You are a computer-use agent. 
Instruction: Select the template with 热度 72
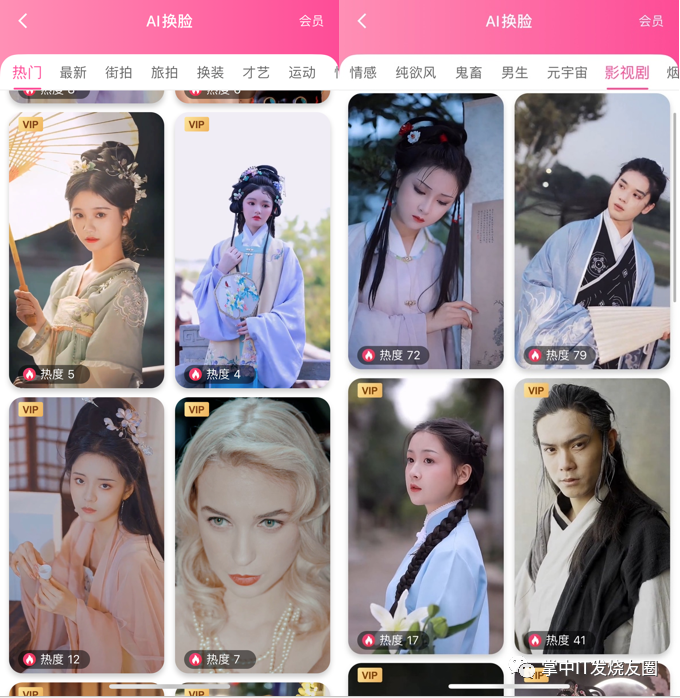point(426,230)
